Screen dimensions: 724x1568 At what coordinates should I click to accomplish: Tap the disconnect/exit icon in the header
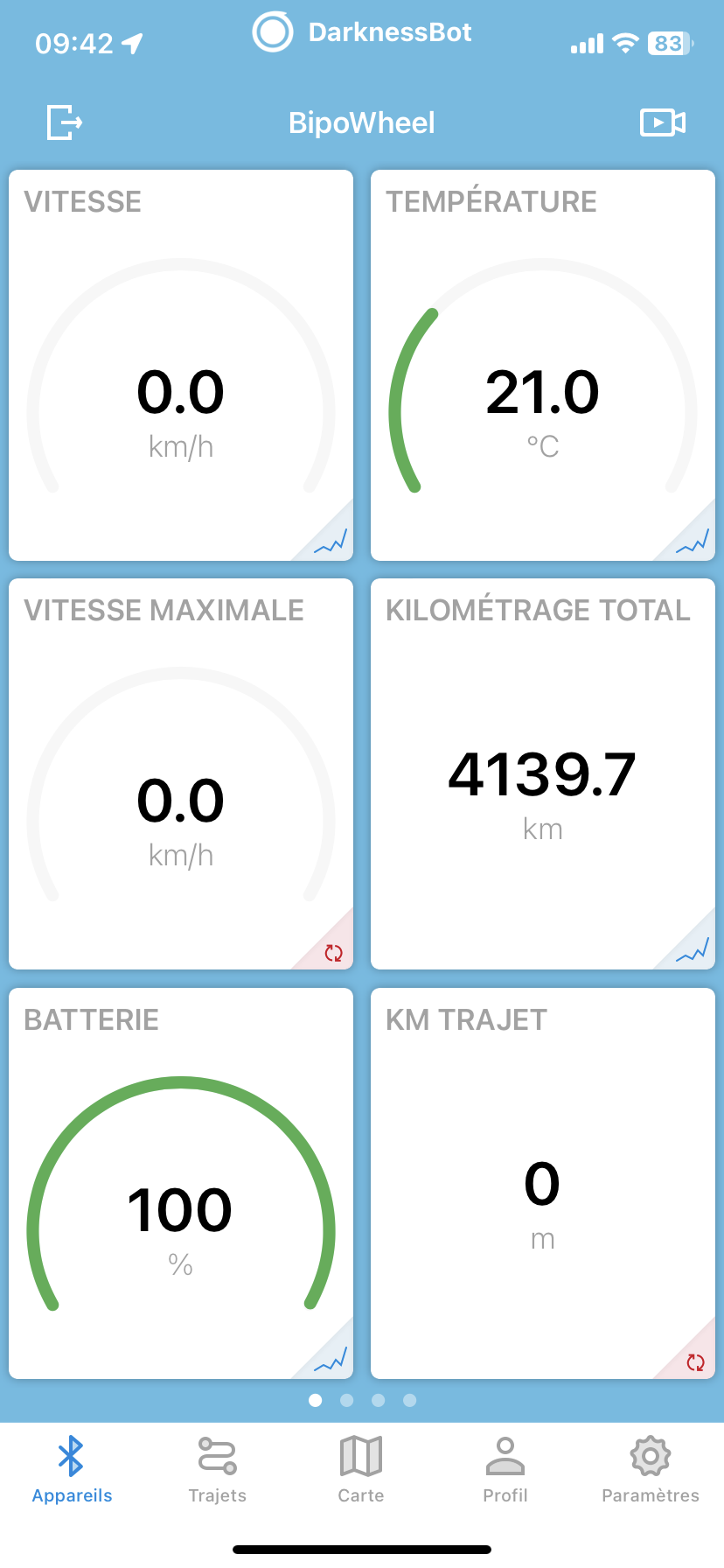click(65, 122)
